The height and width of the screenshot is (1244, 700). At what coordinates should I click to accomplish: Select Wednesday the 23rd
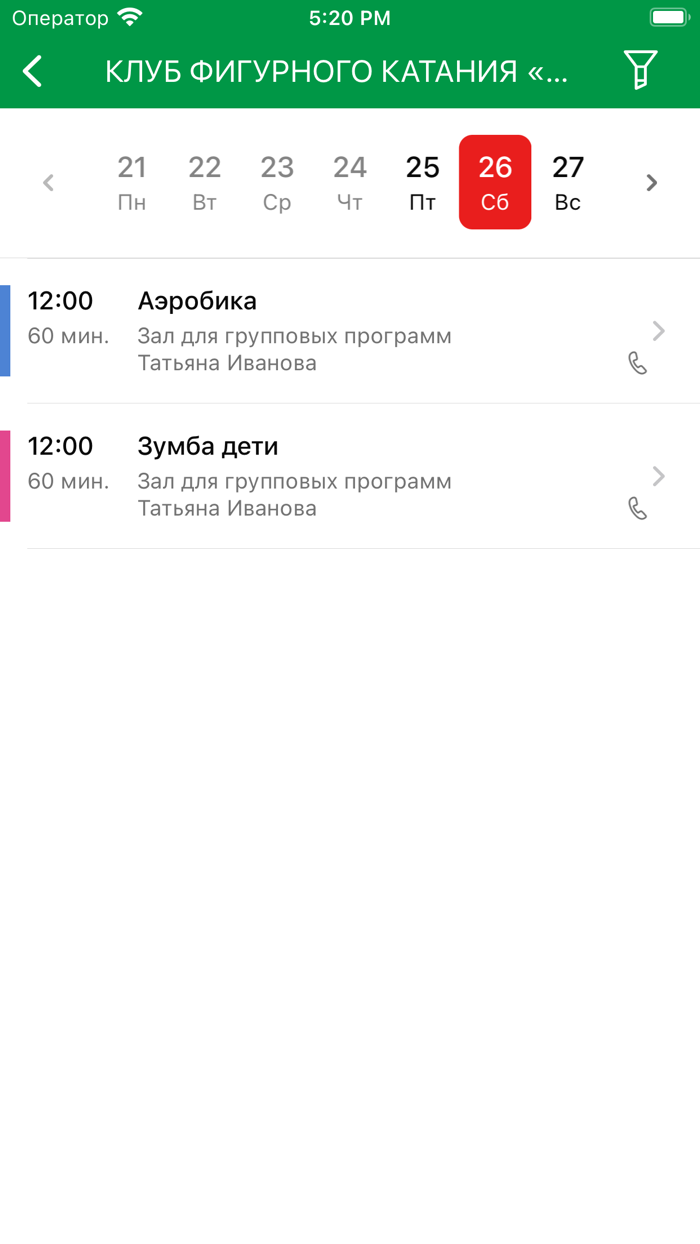pyautogui.click(x=277, y=183)
